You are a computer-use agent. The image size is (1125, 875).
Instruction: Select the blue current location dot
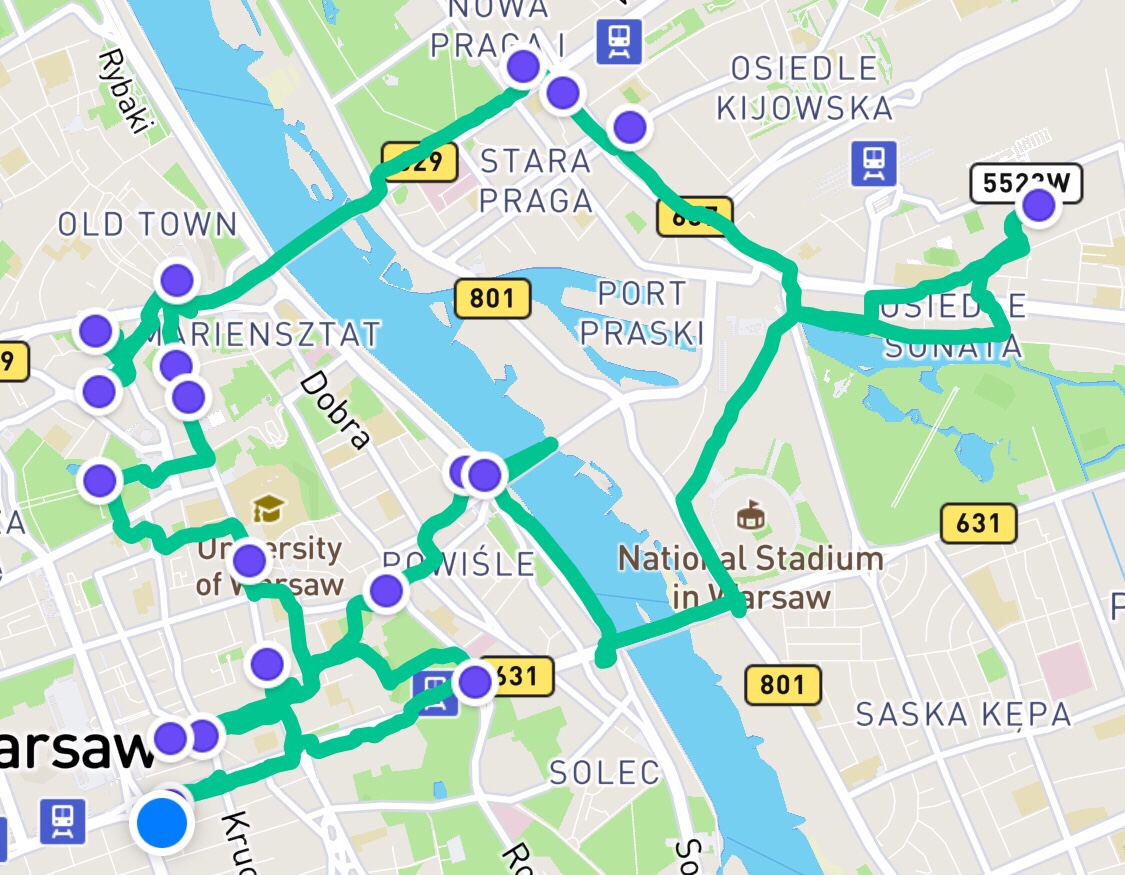[x=161, y=823]
